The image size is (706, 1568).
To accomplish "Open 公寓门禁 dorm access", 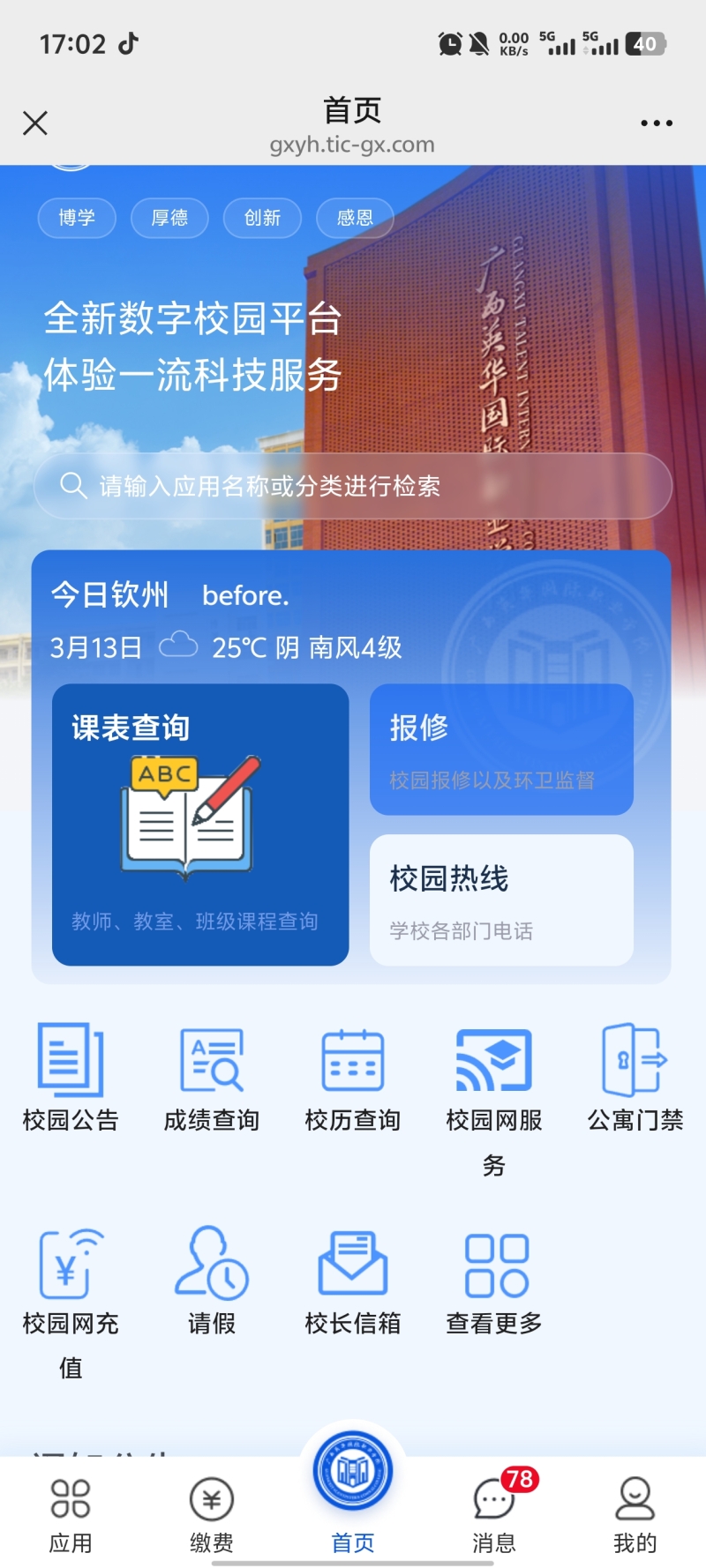I will point(635,1076).
